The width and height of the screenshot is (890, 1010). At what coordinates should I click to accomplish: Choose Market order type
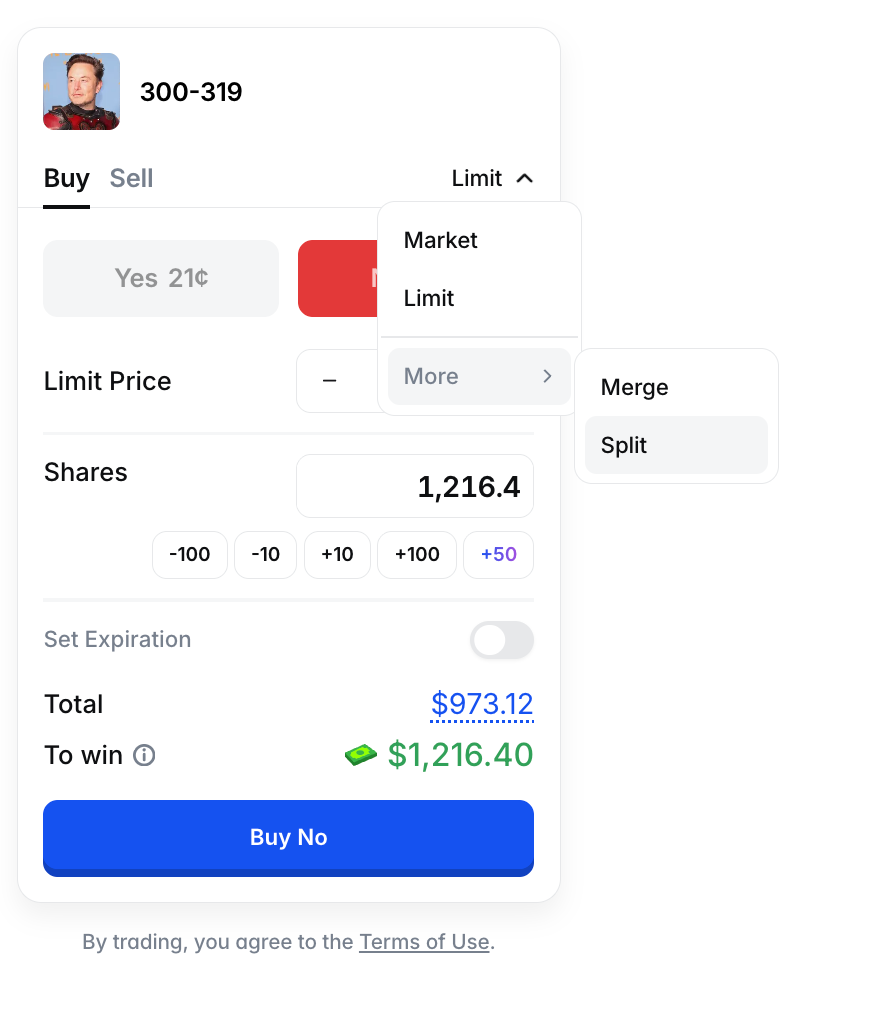pos(441,241)
